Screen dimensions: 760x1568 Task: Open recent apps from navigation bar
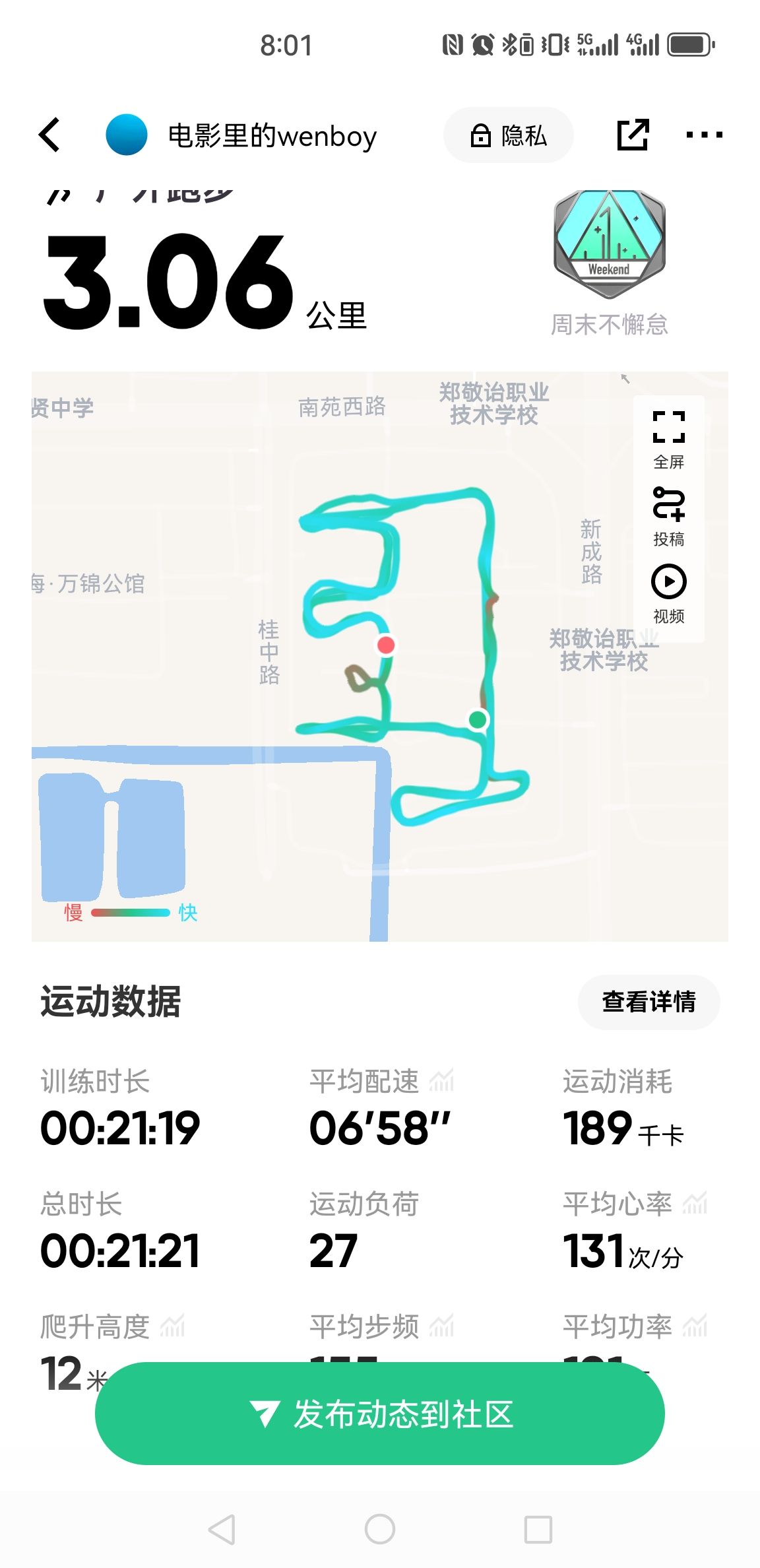[538, 1529]
